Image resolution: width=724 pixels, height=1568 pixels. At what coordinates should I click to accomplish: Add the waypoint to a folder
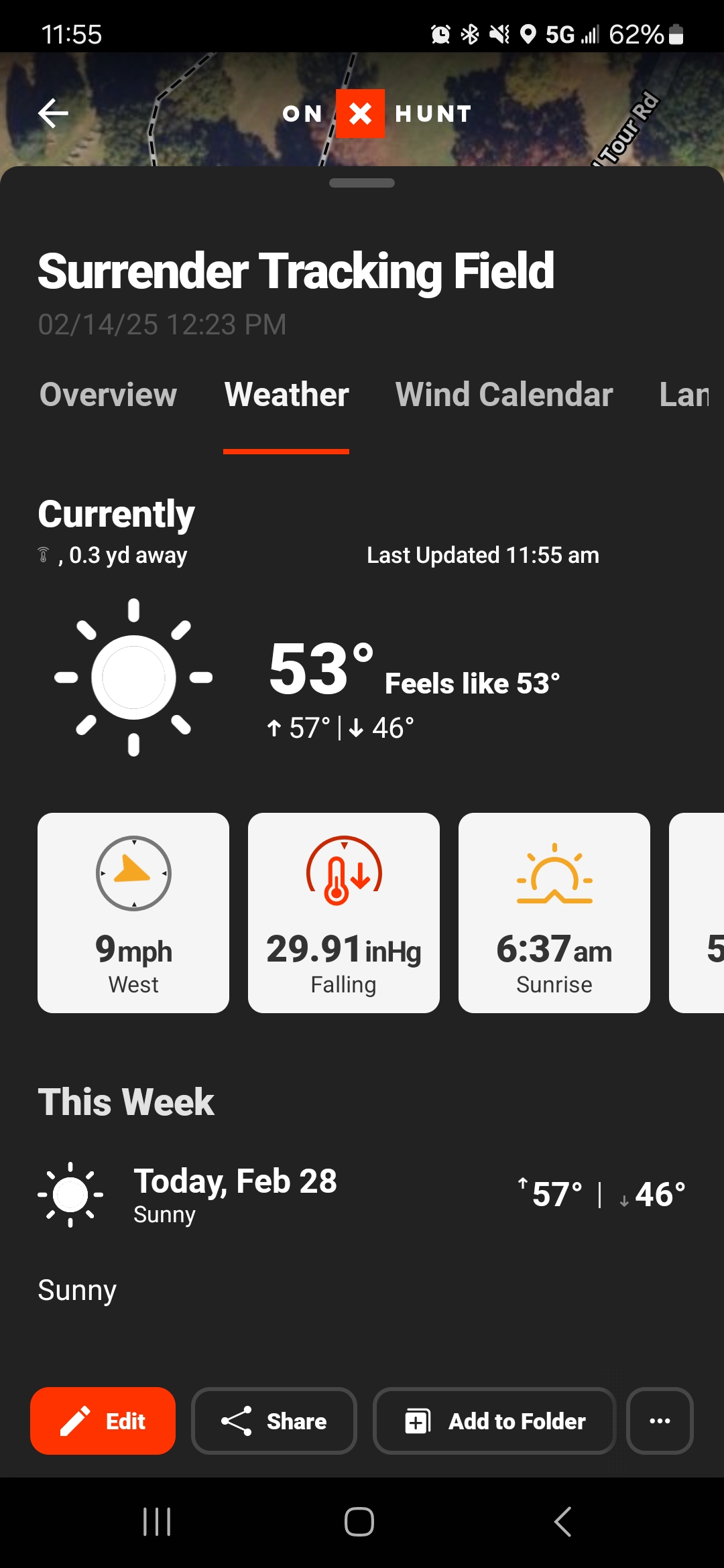click(x=494, y=1421)
